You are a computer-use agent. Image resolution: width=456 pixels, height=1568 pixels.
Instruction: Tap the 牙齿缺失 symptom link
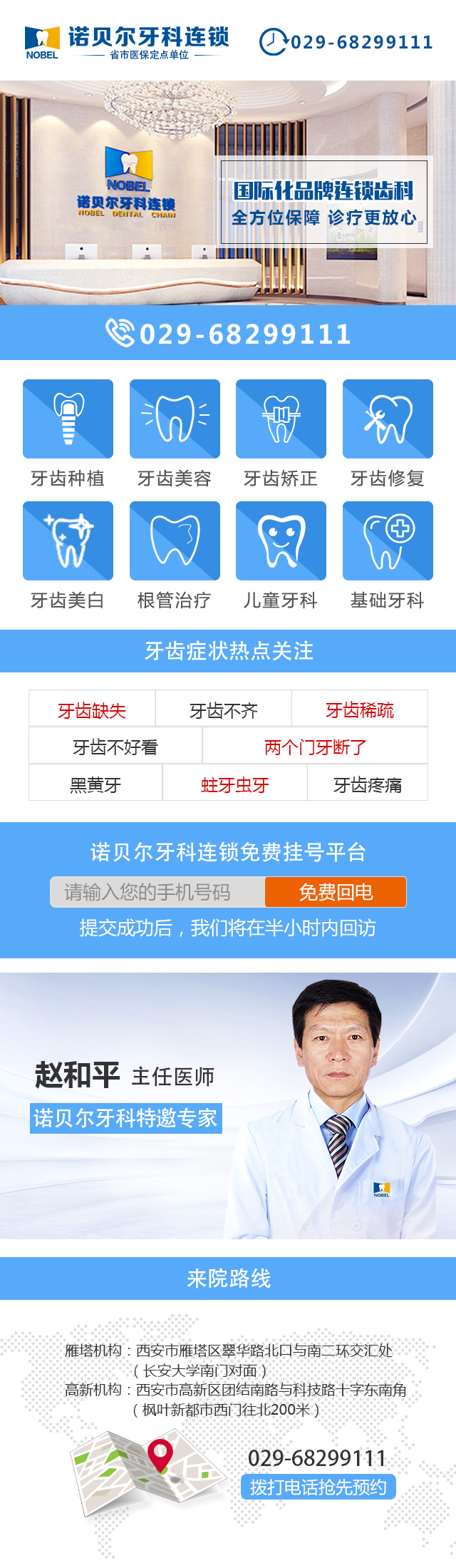(92, 710)
